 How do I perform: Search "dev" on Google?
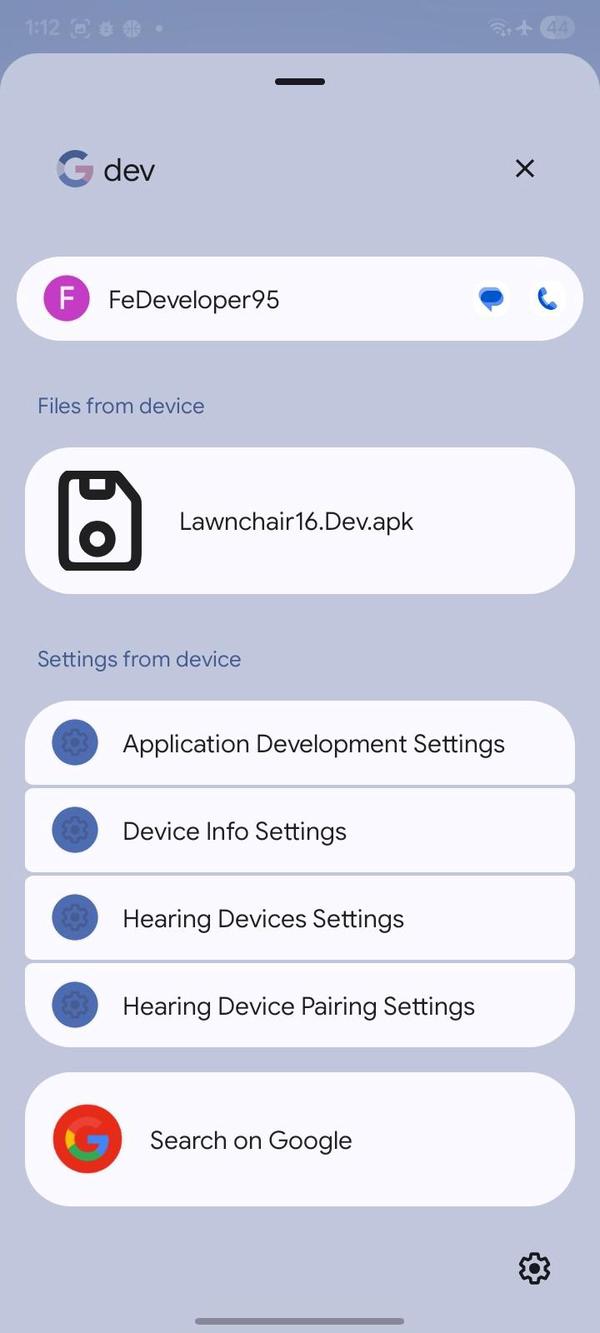click(x=300, y=1140)
